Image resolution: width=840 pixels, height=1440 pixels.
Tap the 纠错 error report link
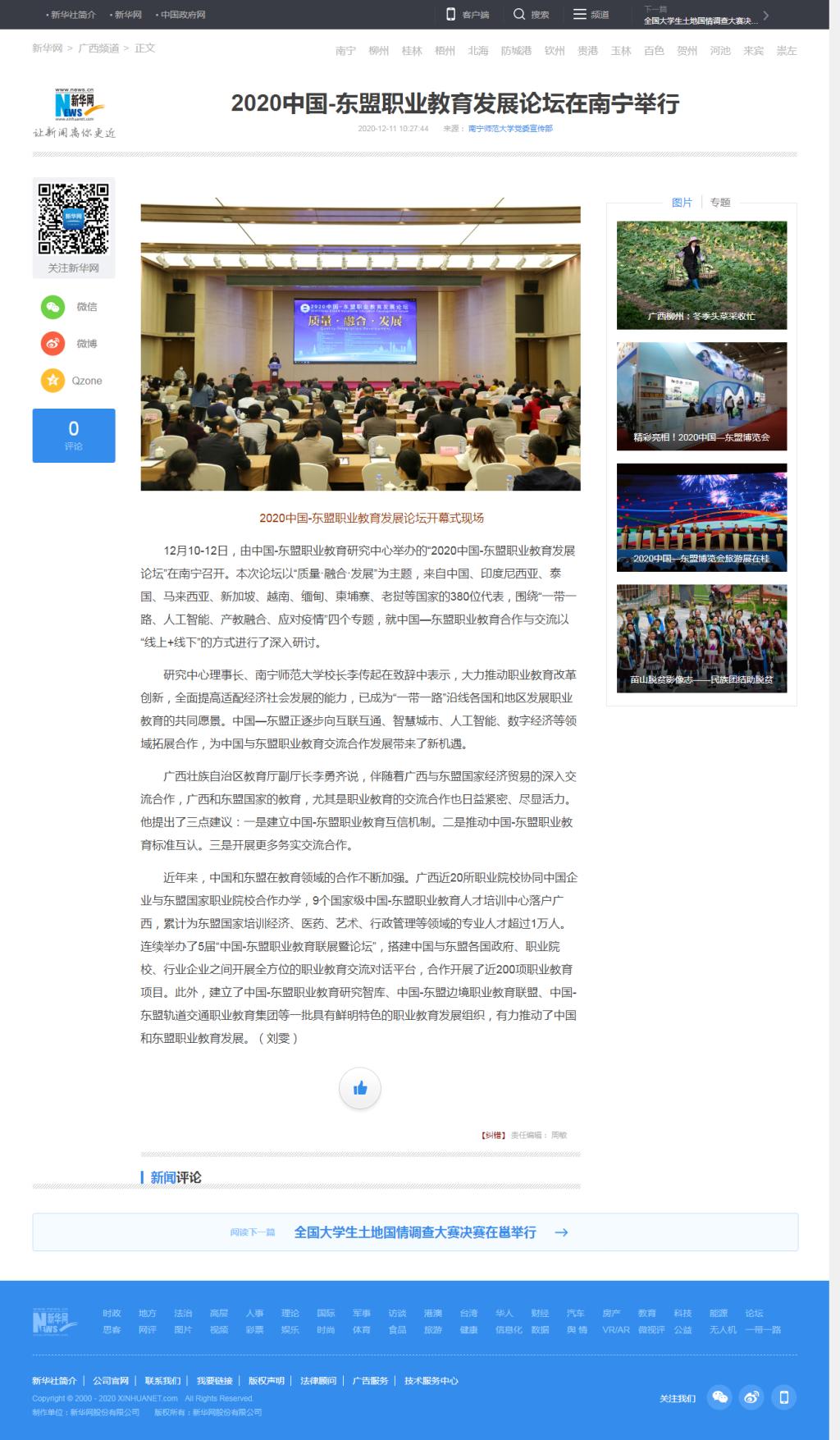point(493,1135)
